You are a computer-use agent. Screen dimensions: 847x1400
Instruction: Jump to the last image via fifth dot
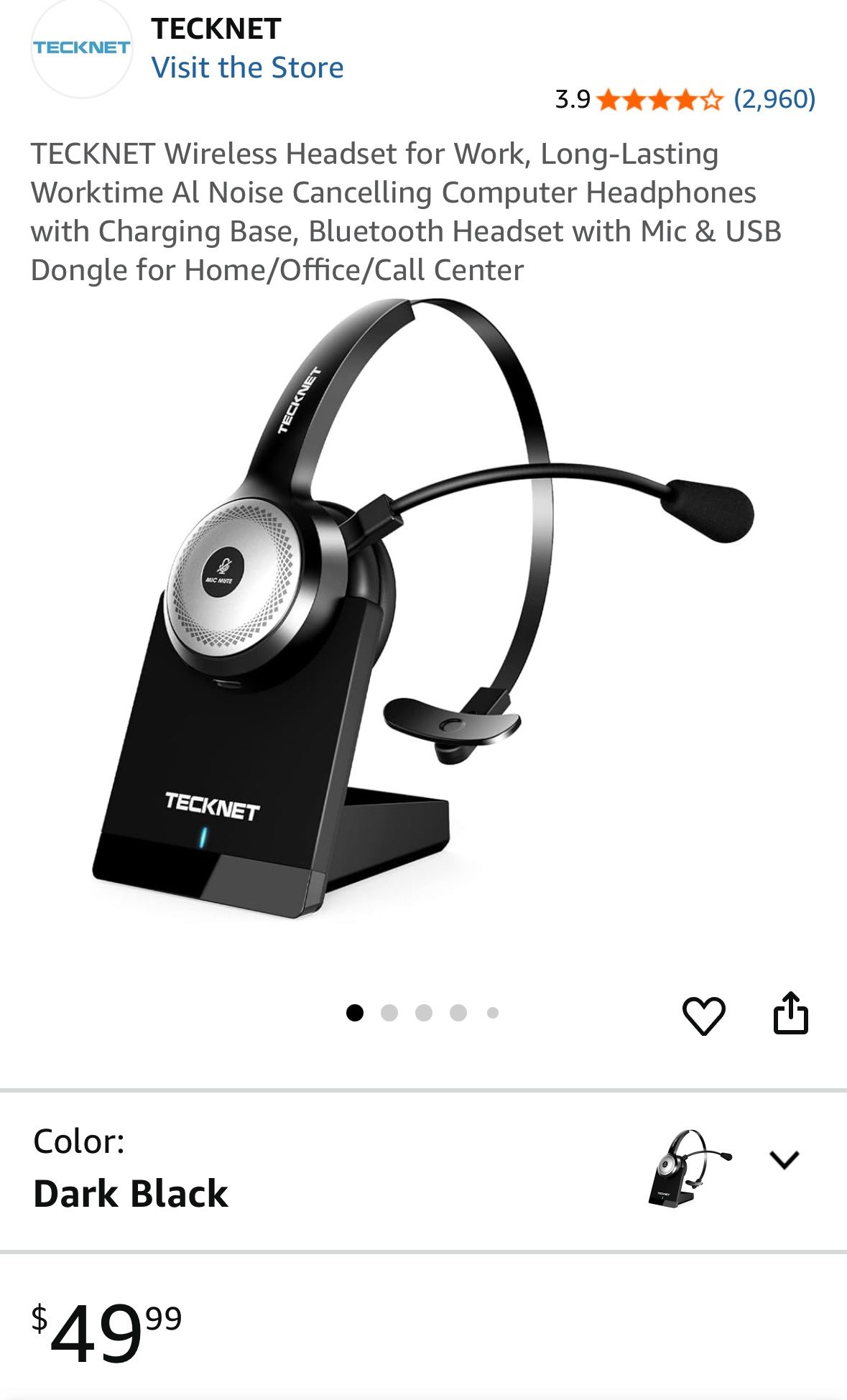coord(492,1011)
